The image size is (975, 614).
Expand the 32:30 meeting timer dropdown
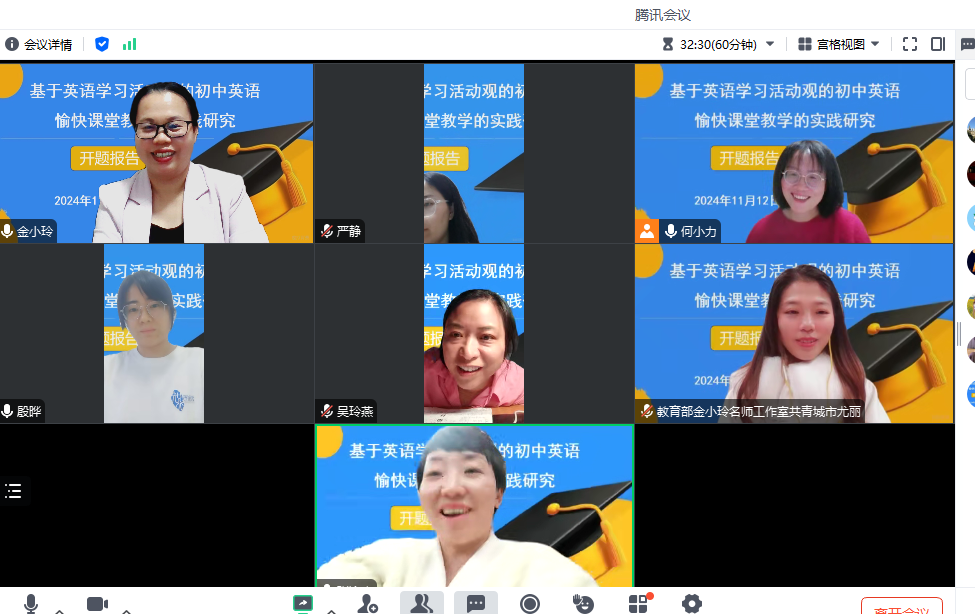(770, 44)
